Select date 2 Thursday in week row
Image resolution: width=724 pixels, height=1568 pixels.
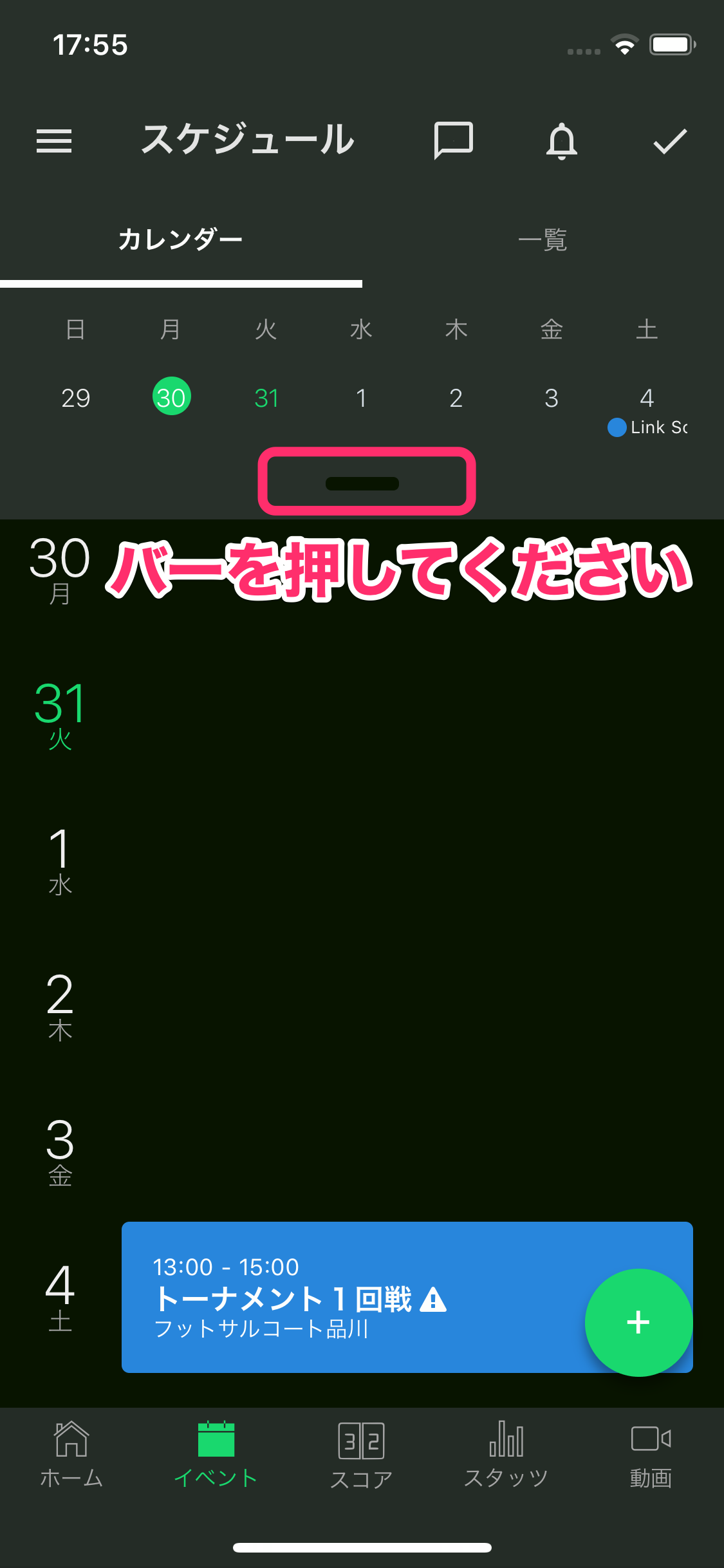click(x=456, y=398)
